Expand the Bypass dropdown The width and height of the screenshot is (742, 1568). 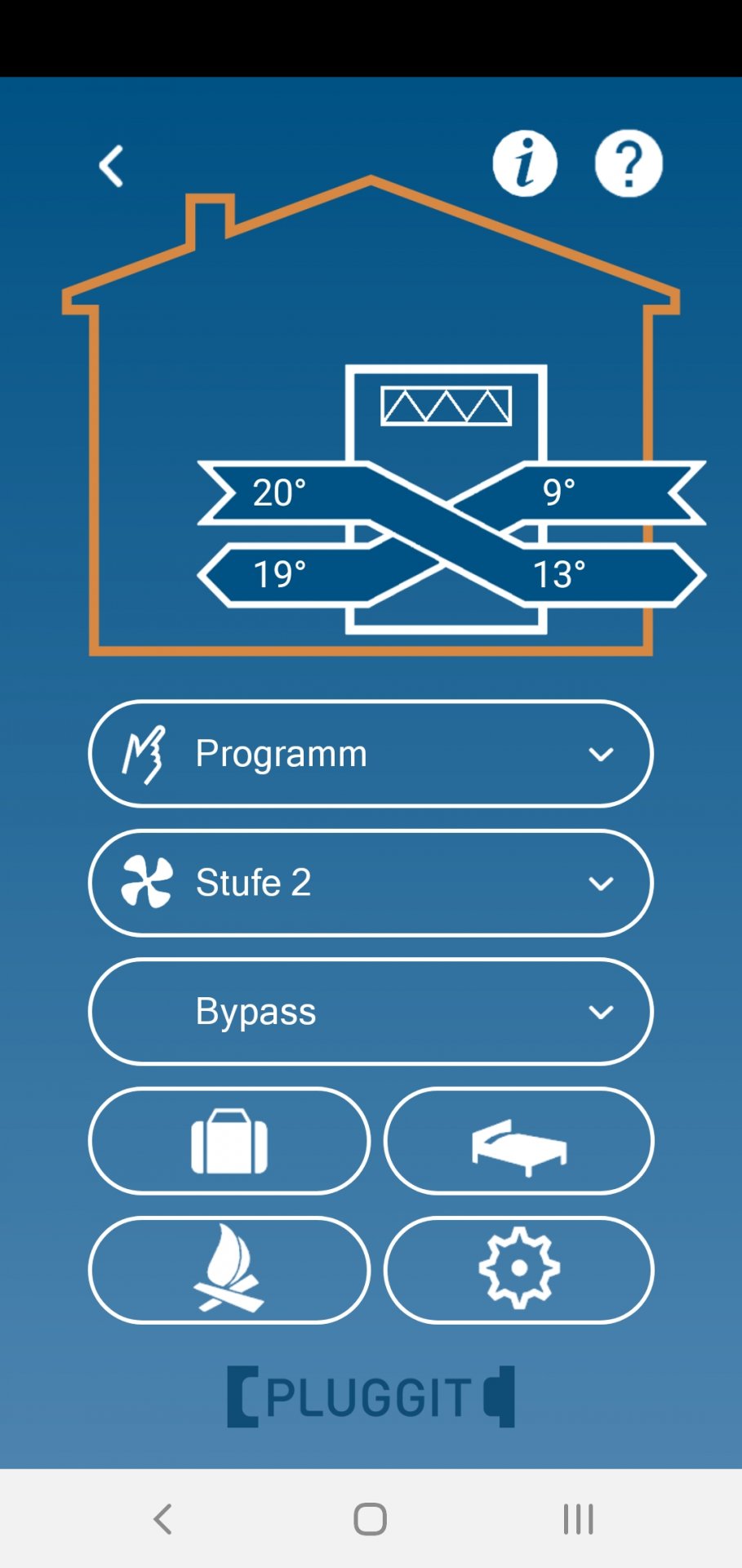pyautogui.click(x=371, y=1012)
